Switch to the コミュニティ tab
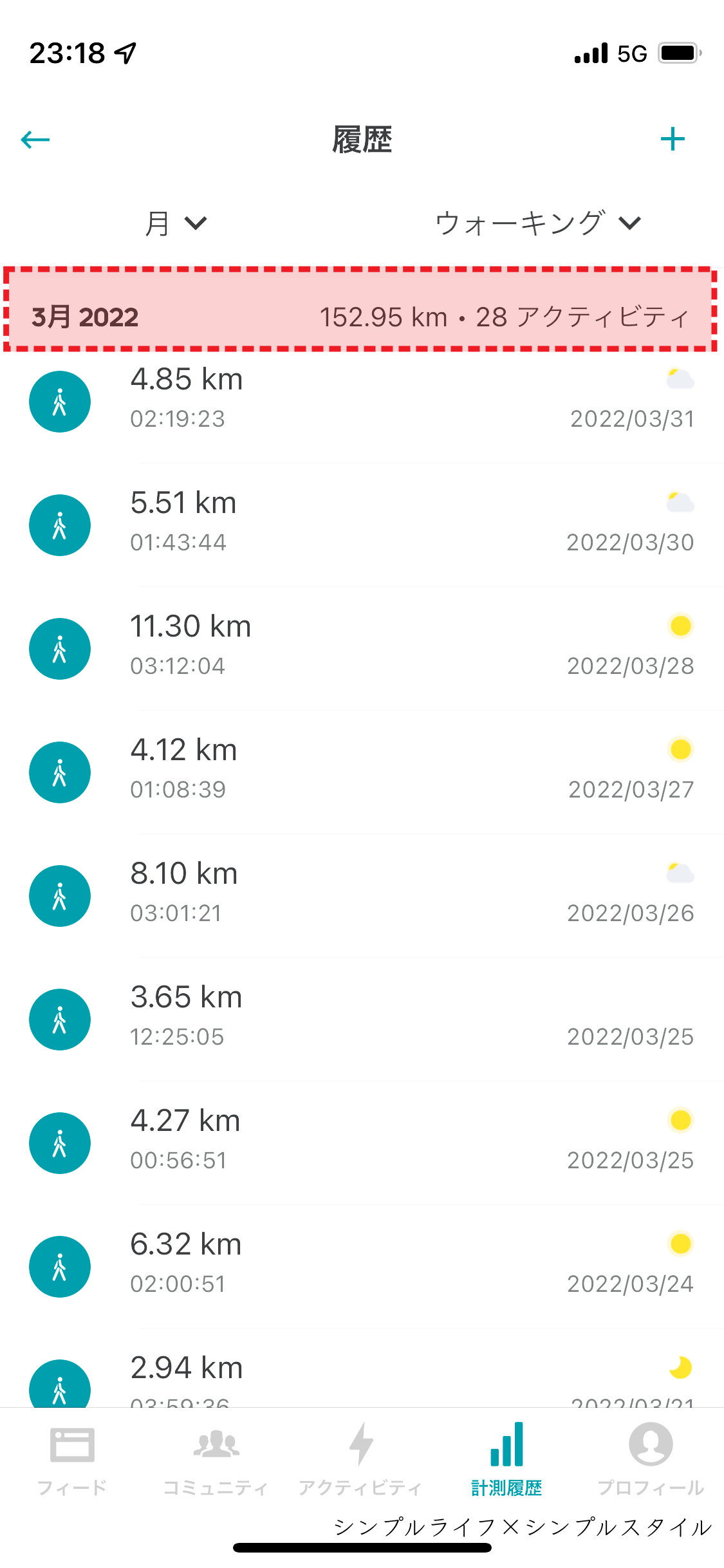 pos(216,1459)
